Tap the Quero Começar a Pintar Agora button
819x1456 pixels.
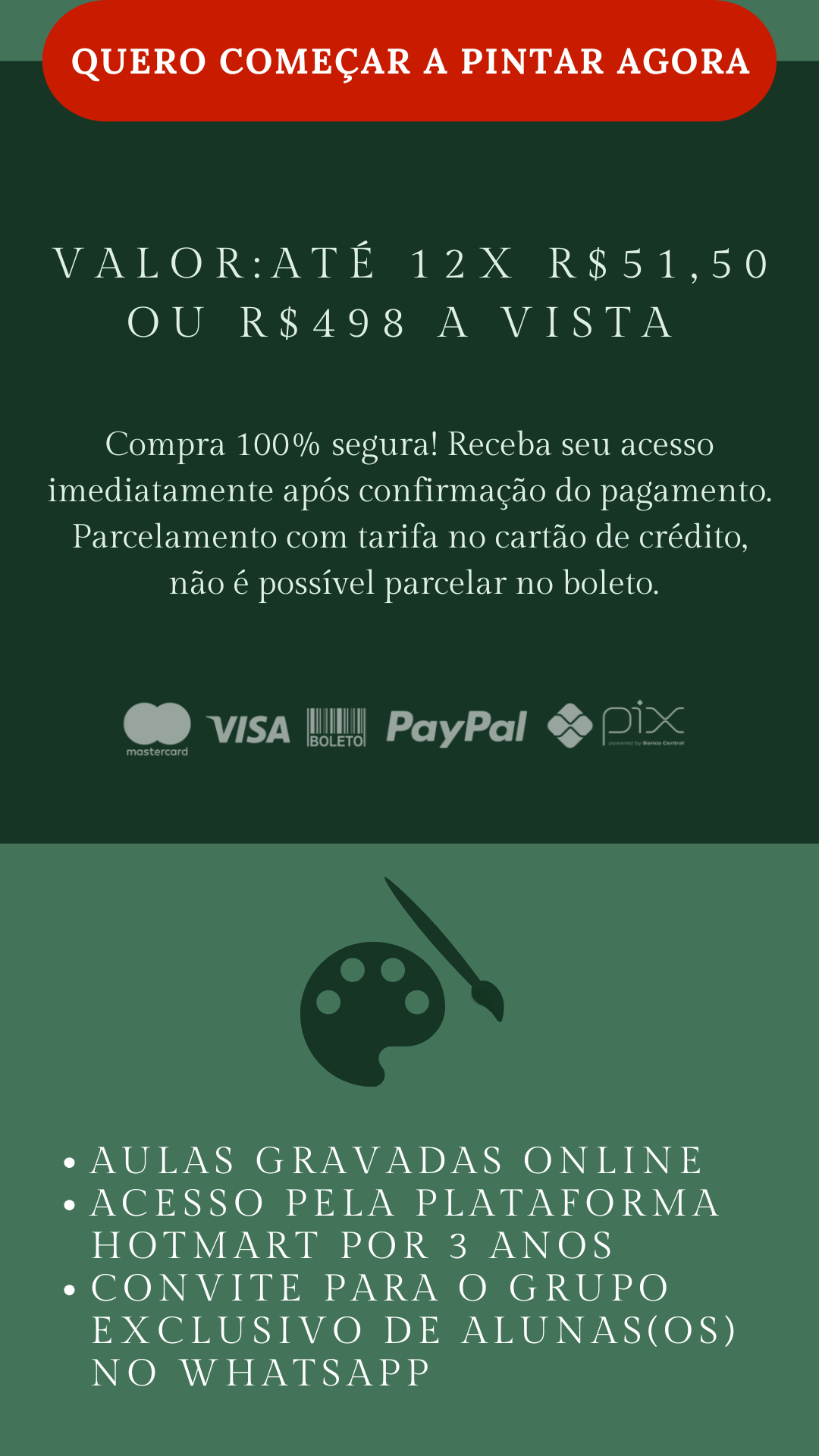coord(409,61)
